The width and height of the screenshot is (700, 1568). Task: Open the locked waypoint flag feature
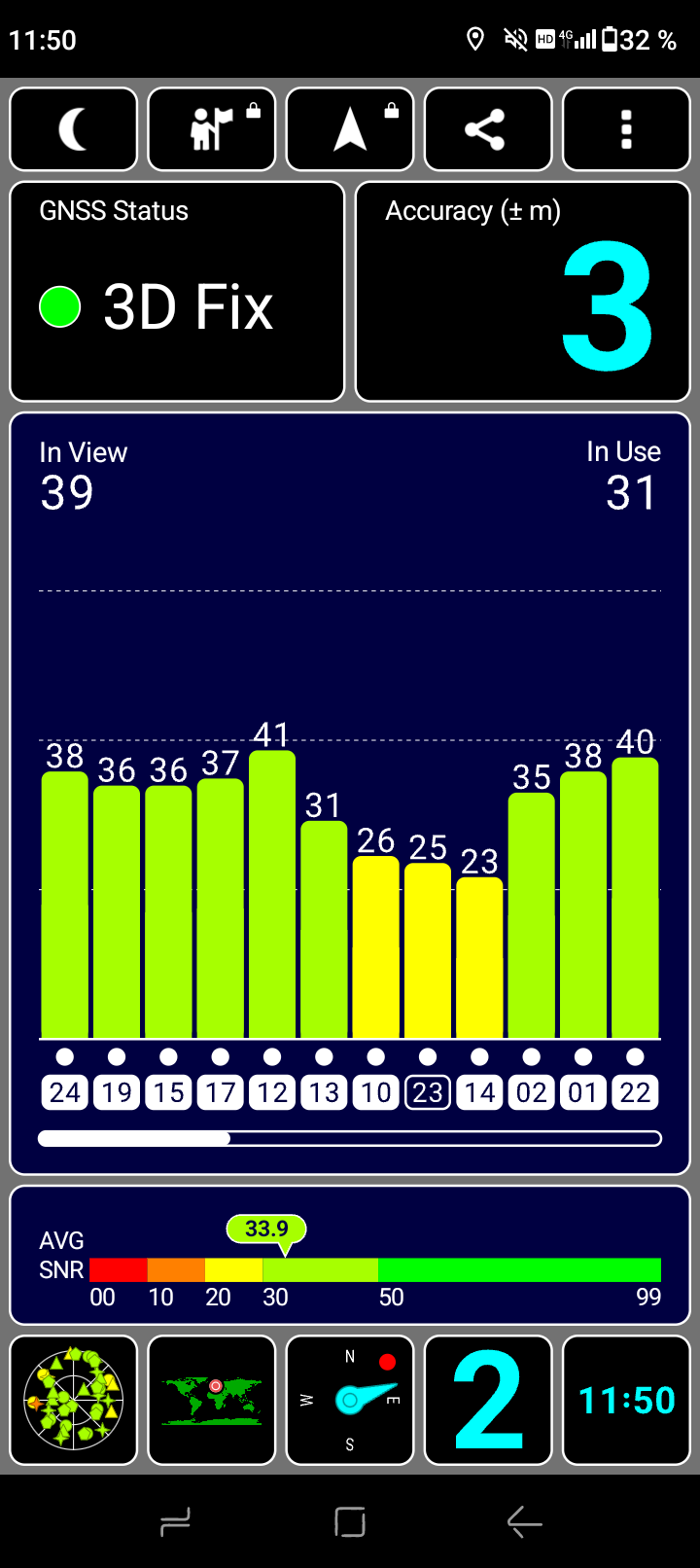point(212,129)
